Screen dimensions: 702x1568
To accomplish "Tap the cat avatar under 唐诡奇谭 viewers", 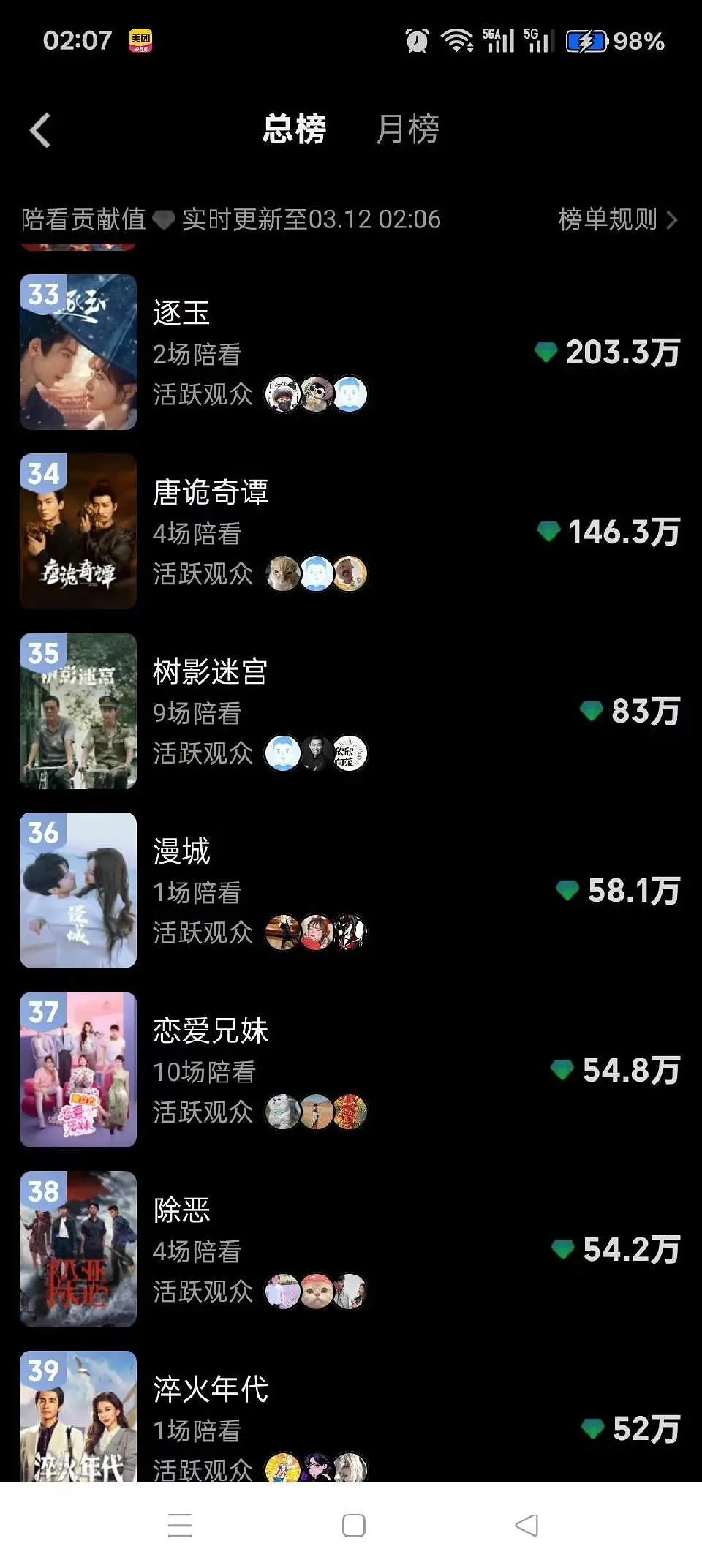I will pyautogui.click(x=284, y=573).
